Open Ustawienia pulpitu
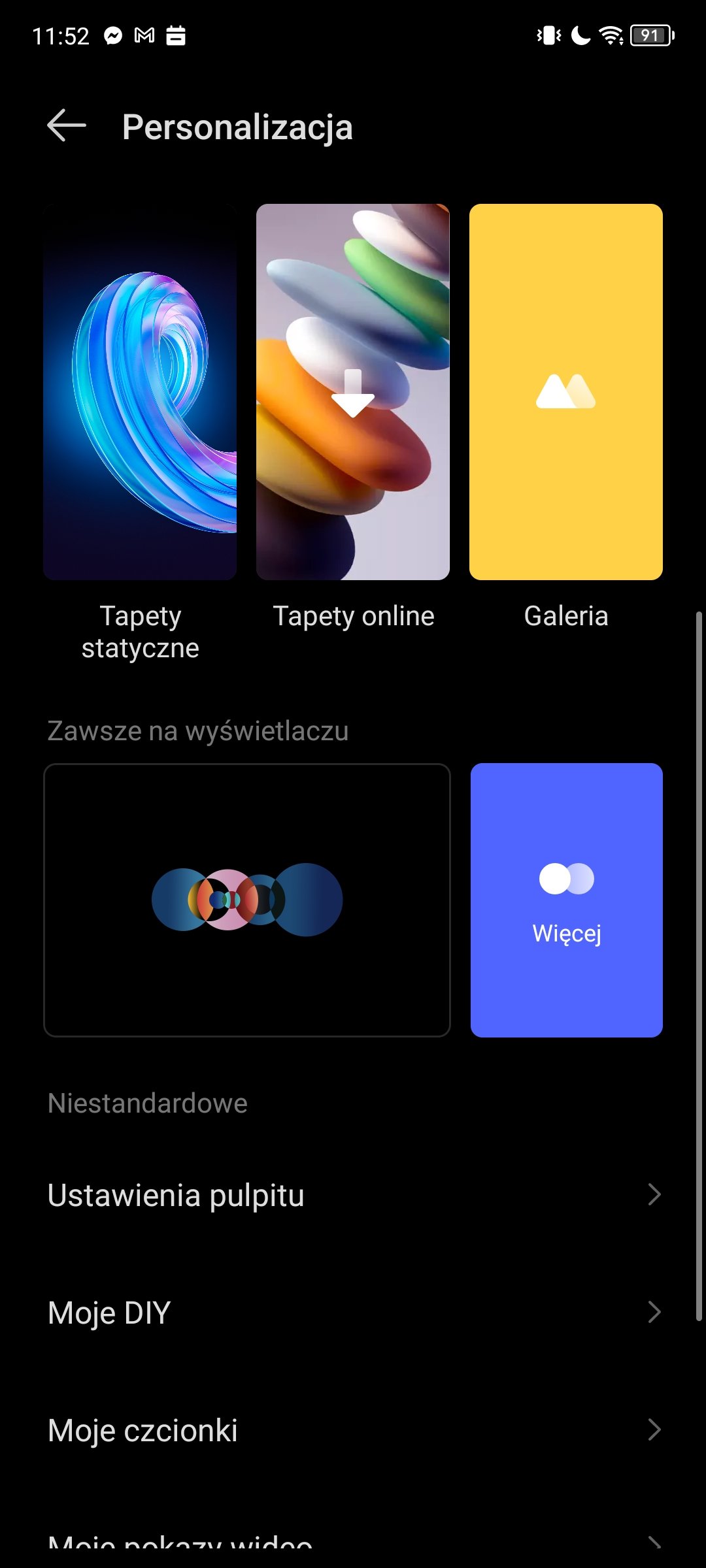 tap(353, 1195)
